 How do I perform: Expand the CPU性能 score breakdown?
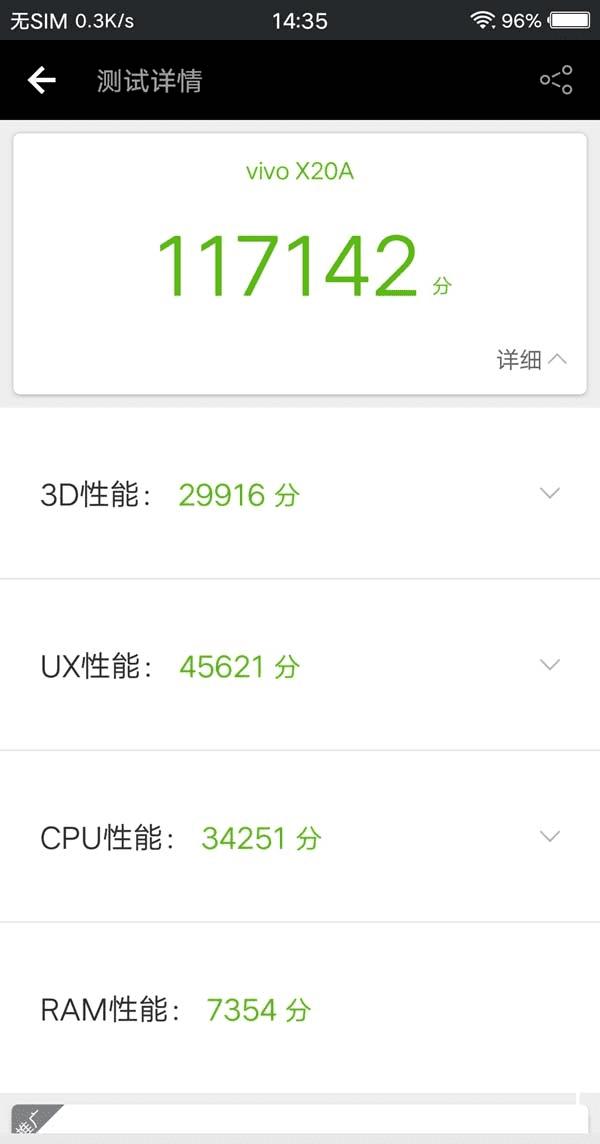[x=549, y=837]
